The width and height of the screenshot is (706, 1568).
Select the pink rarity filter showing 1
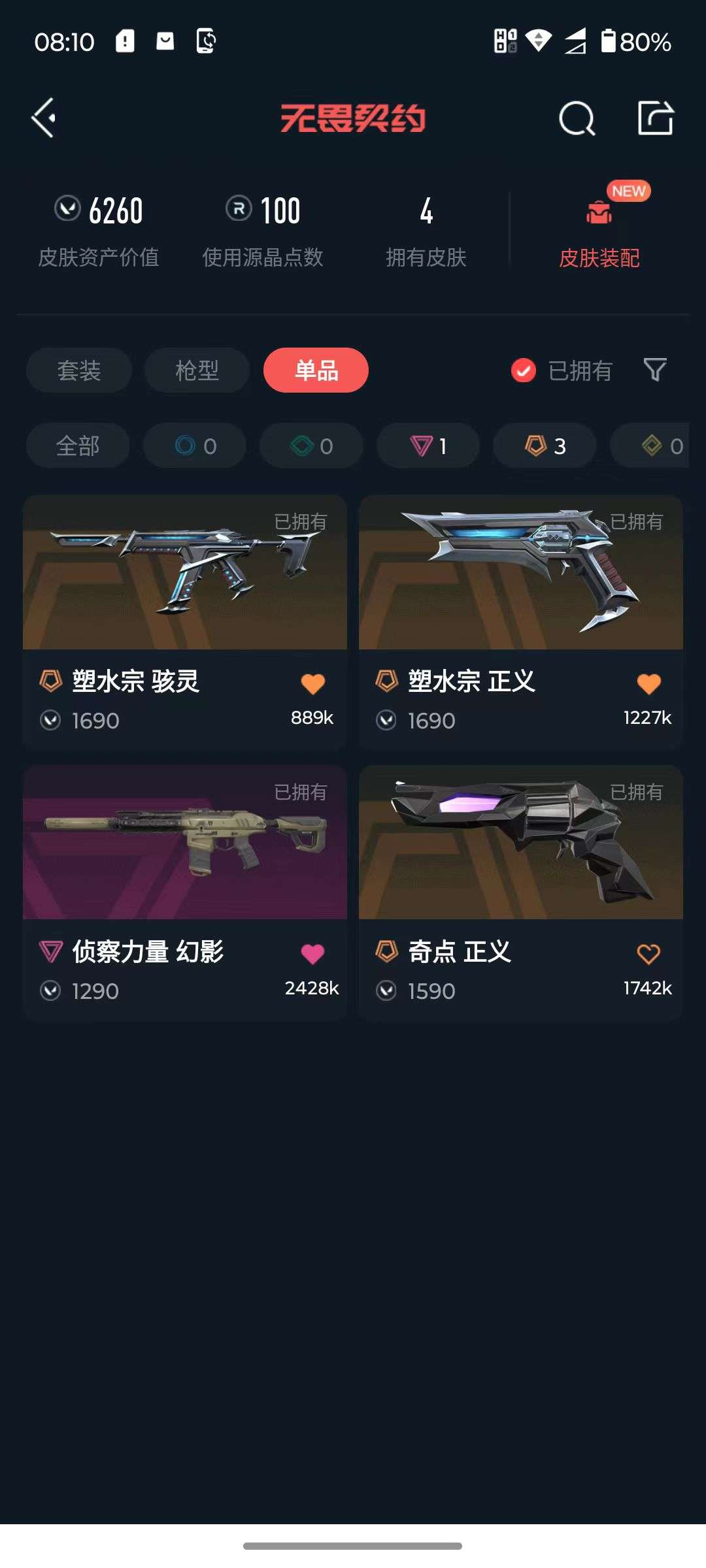427,446
